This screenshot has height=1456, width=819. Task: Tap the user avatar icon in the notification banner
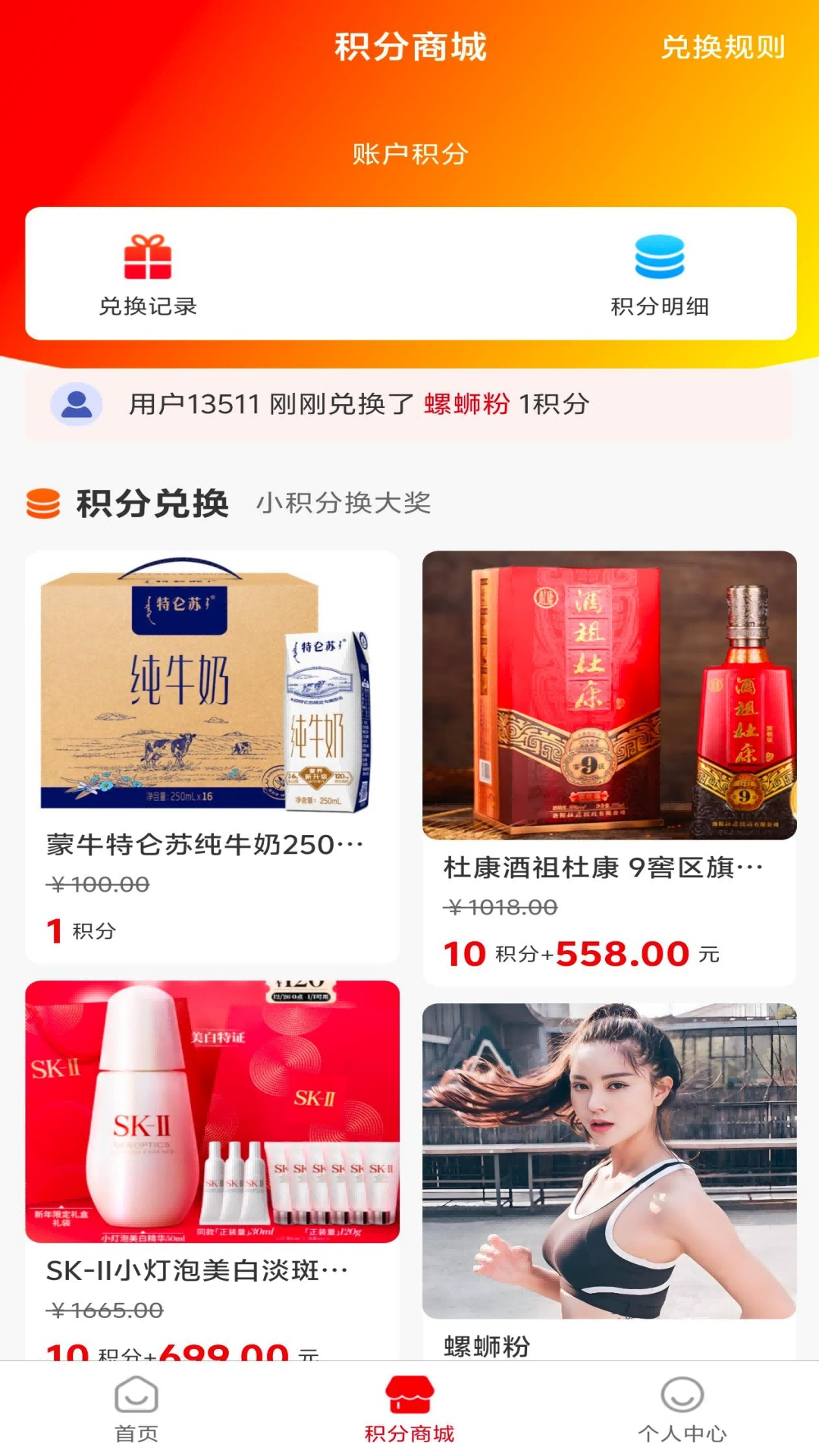pyautogui.click(x=77, y=404)
